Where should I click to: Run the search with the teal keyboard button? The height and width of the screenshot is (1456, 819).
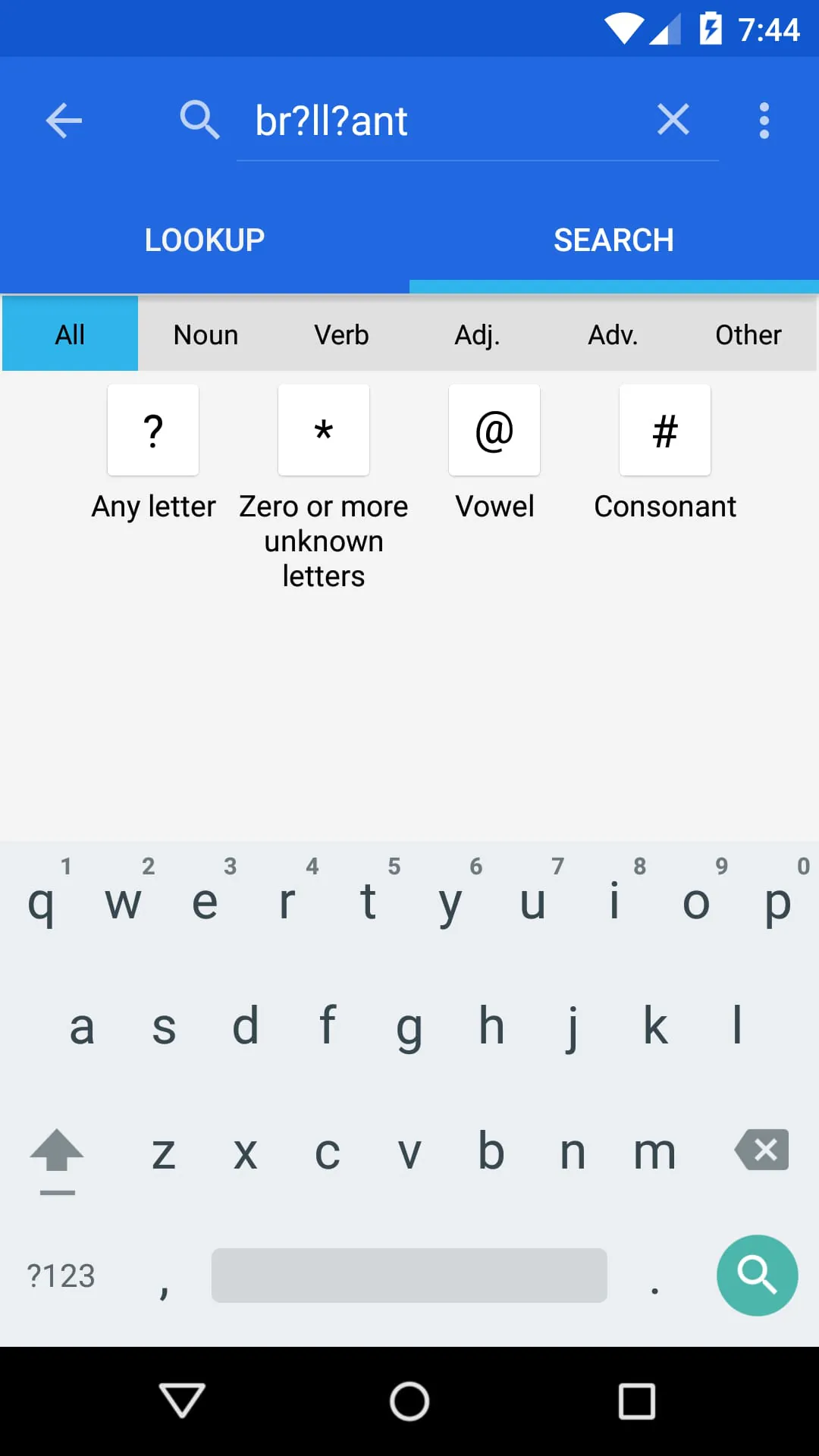756,1276
